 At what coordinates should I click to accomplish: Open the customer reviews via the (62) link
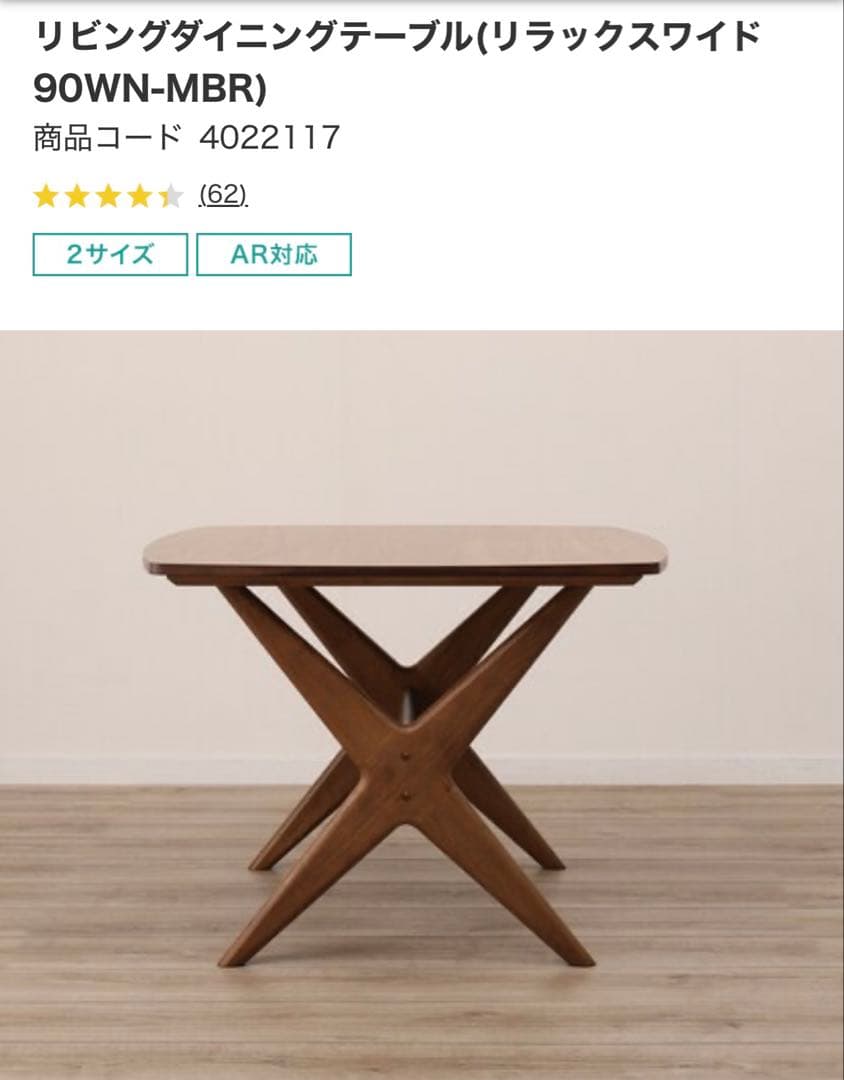[x=222, y=197]
